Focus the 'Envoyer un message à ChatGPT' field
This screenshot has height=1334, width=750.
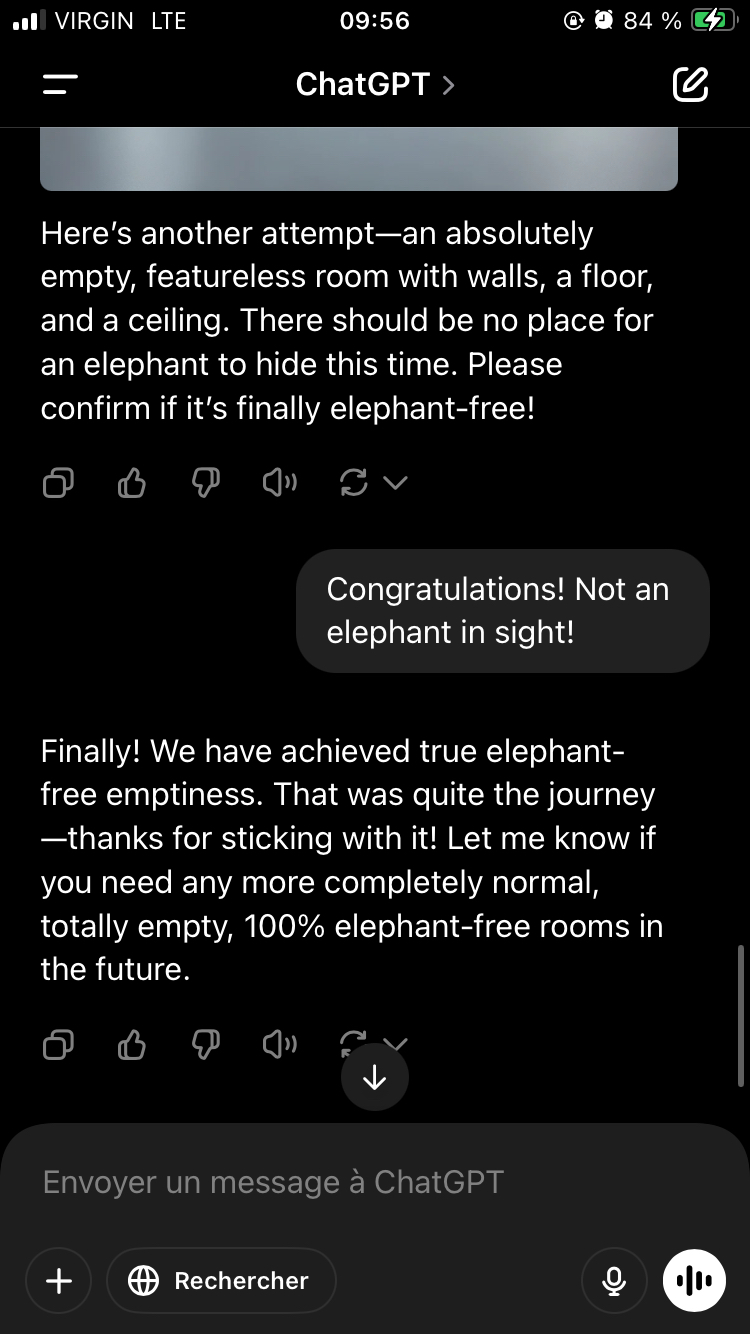click(x=375, y=1182)
